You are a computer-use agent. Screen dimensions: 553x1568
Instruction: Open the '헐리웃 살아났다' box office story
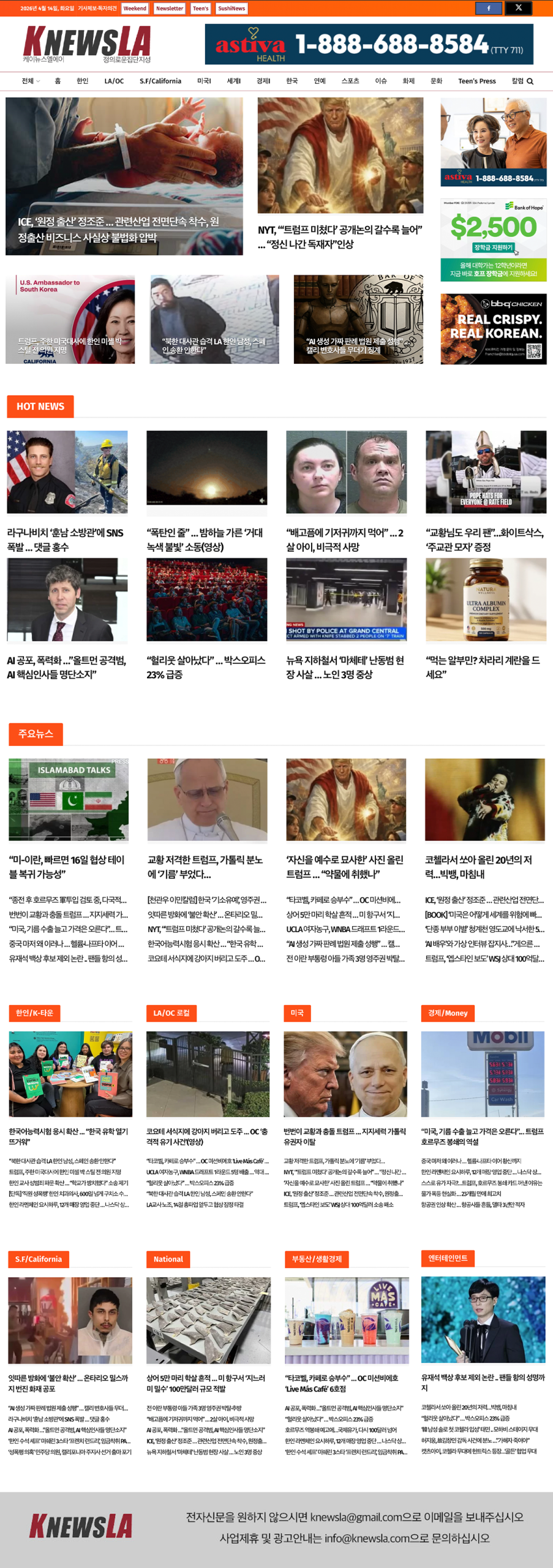pos(206,666)
